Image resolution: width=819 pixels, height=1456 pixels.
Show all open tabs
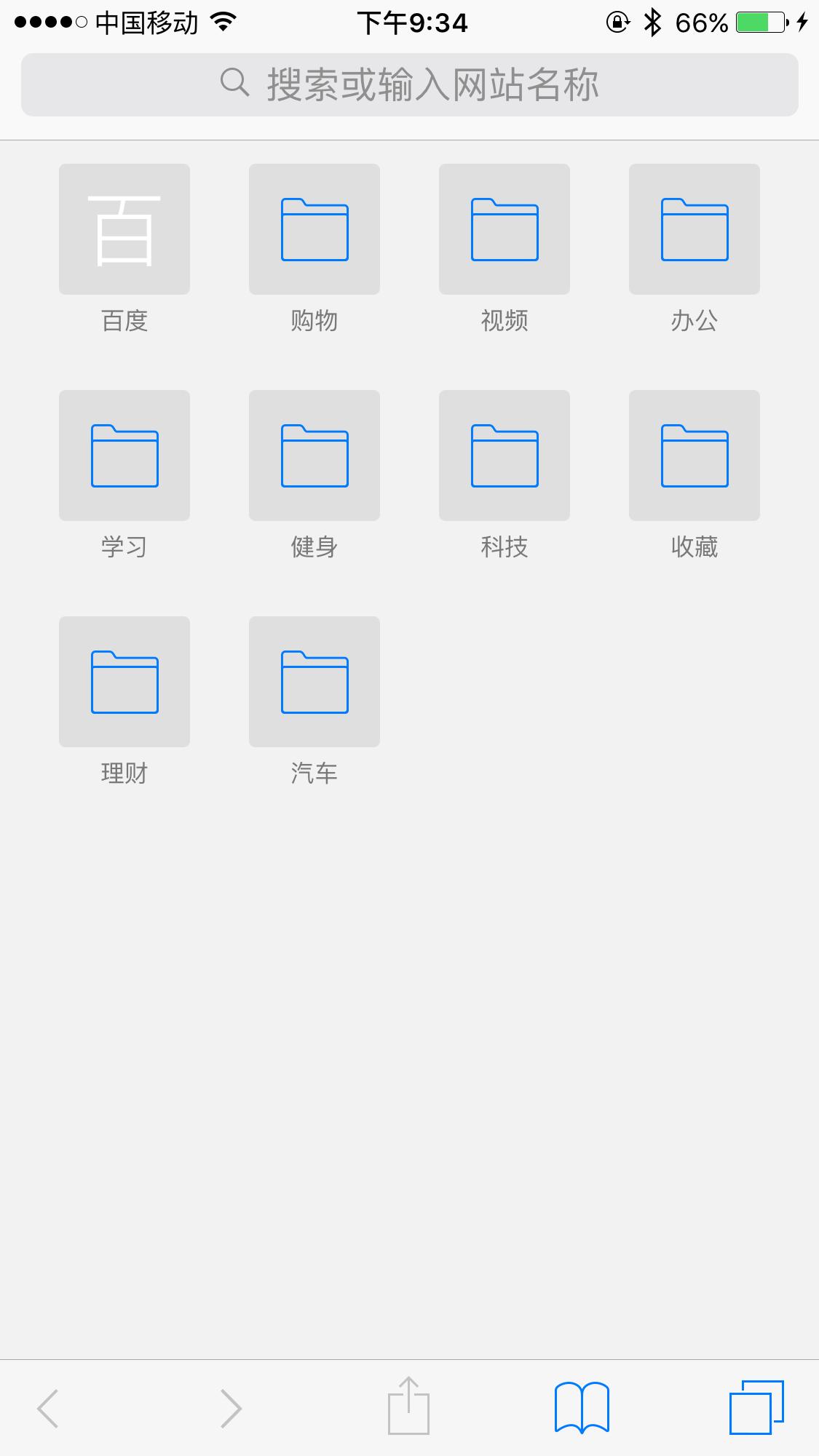click(x=756, y=1407)
